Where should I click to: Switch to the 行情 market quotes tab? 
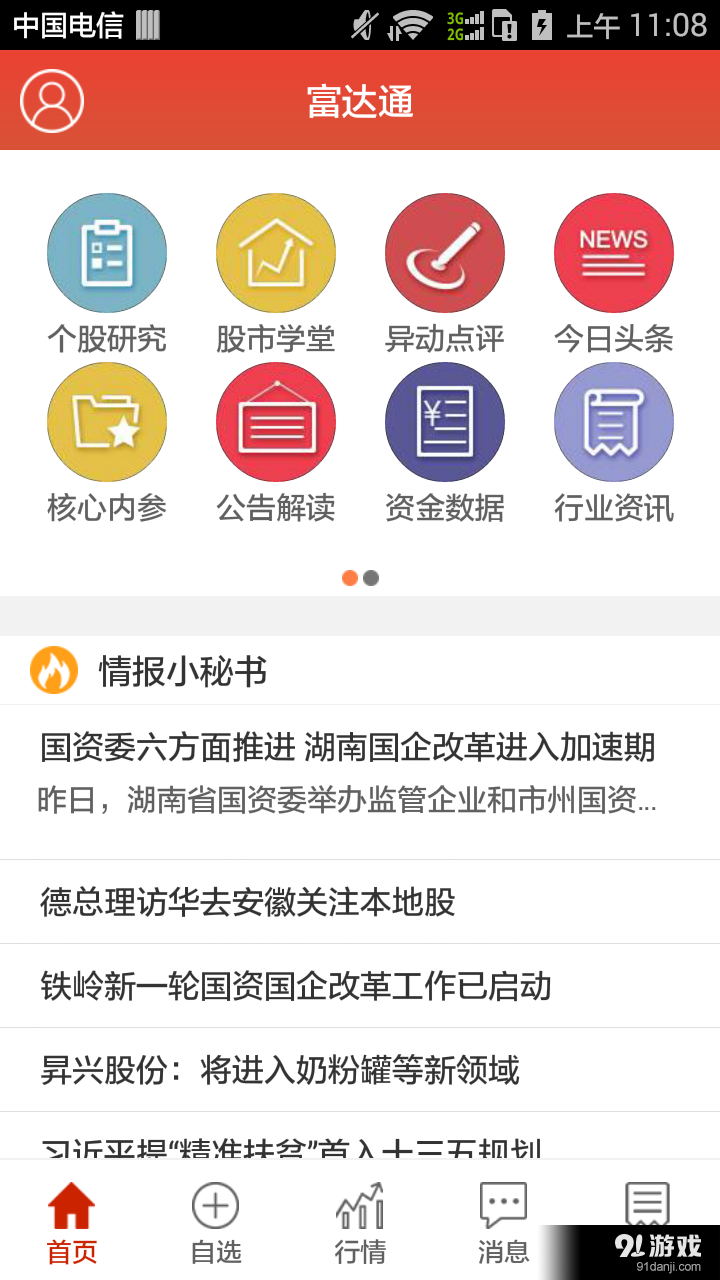click(x=359, y=1220)
